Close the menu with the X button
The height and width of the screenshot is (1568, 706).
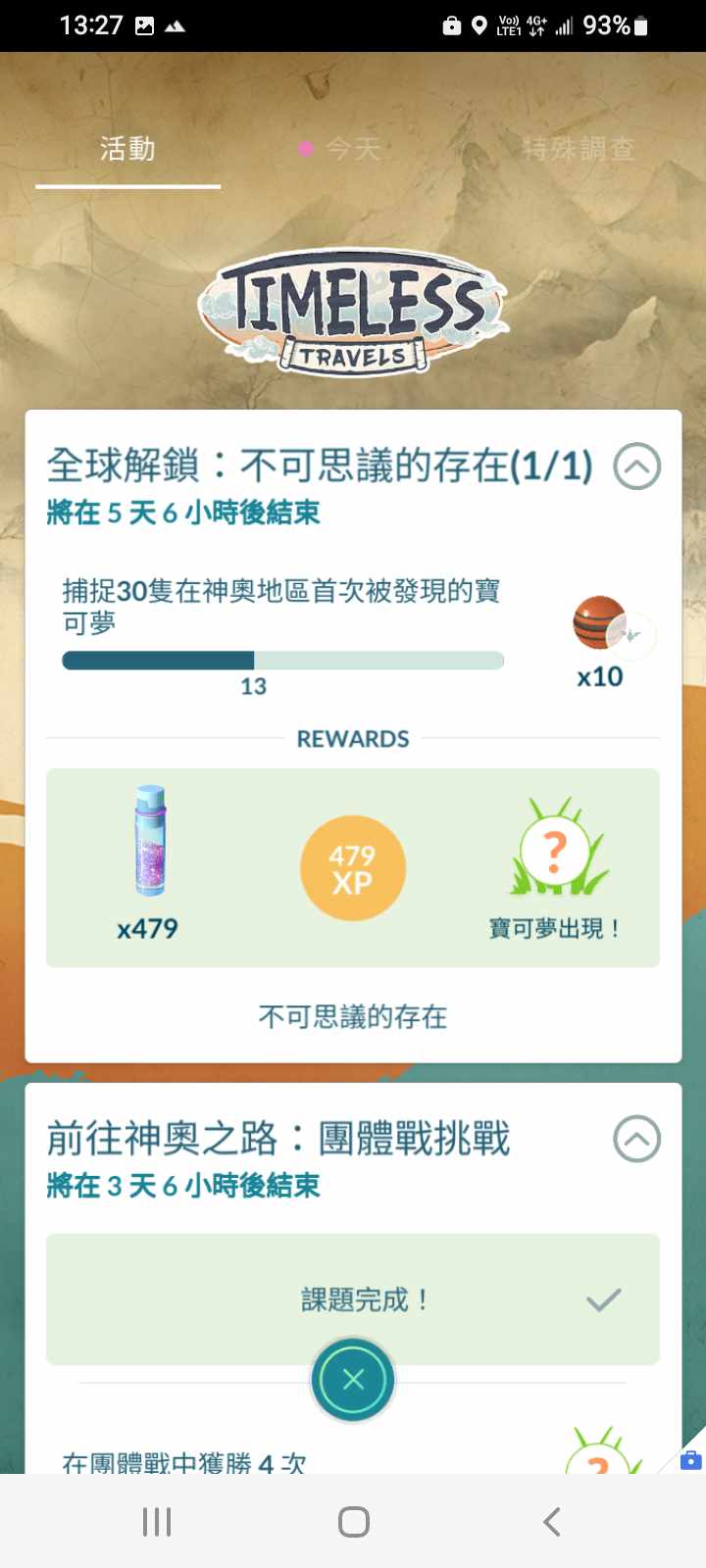tap(353, 1380)
